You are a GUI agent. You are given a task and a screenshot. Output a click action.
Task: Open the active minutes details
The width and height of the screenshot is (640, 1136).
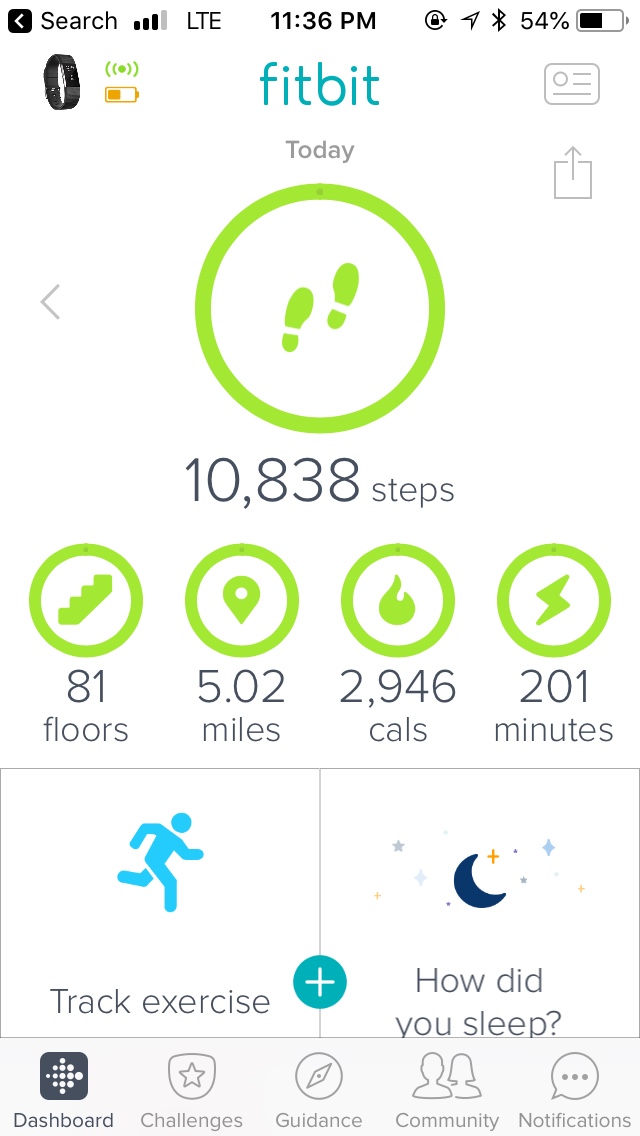[x=553, y=601]
